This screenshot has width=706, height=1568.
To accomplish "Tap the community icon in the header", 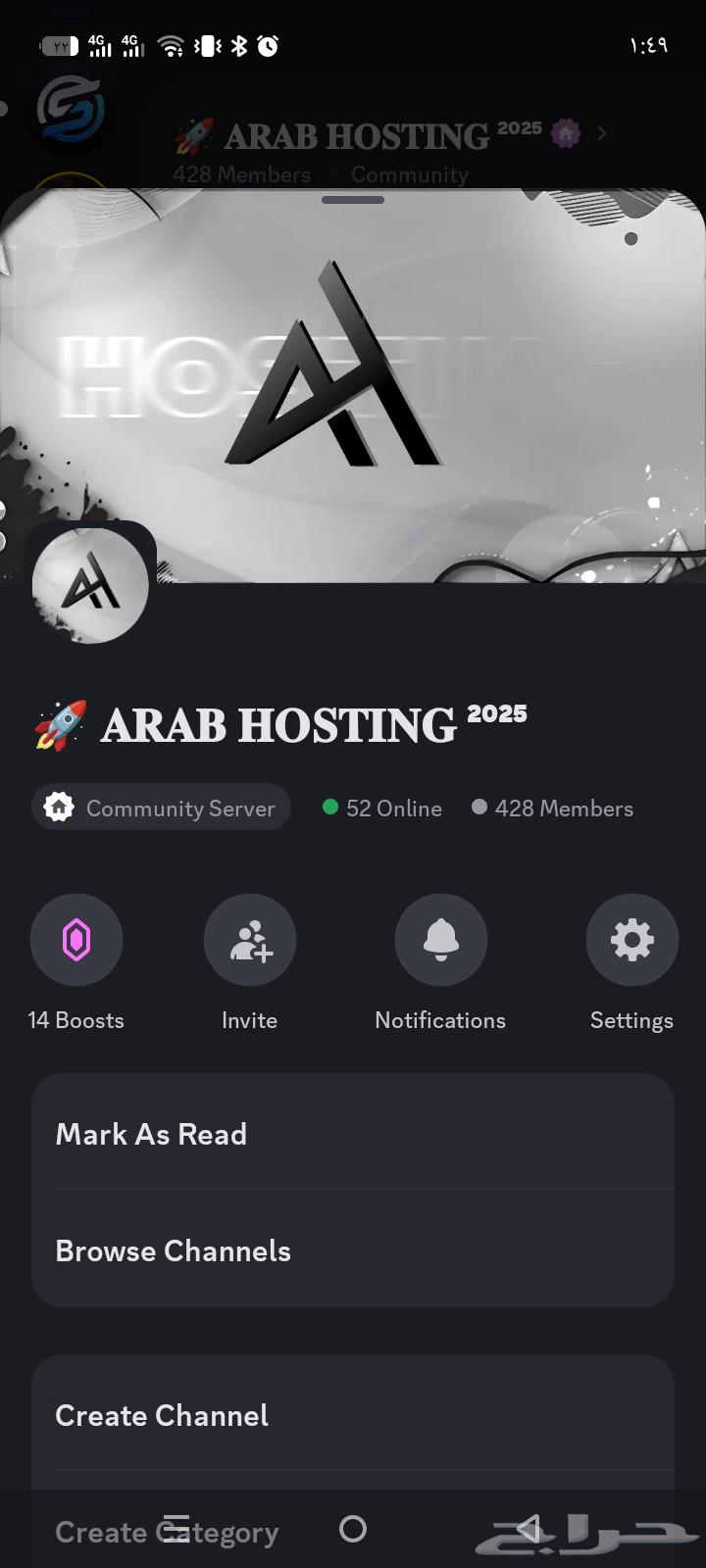I will [x=564, y=132].
